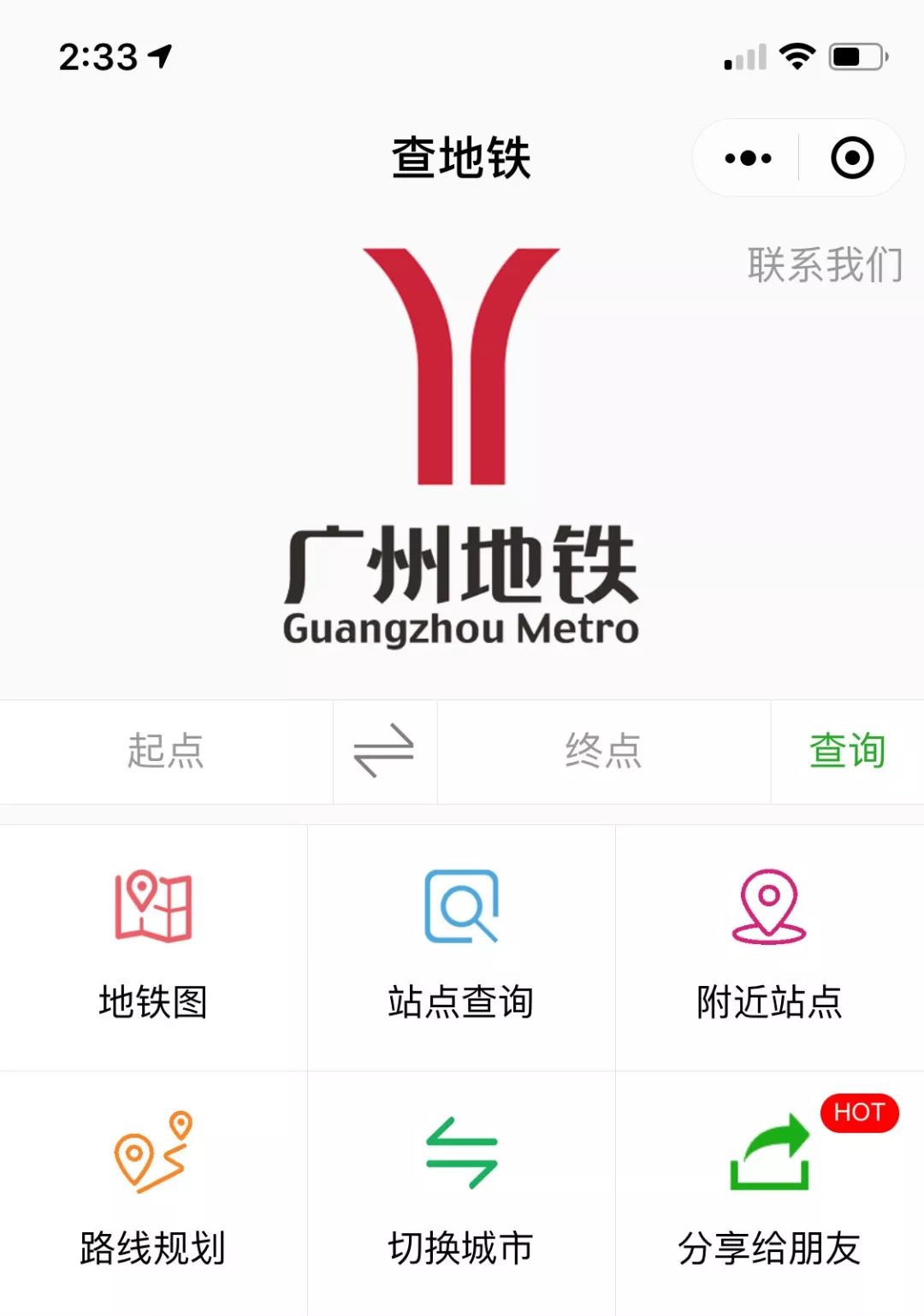Tap the 起点 start station field
This screenshot has width=924, height=1316.
pos(167,751)
